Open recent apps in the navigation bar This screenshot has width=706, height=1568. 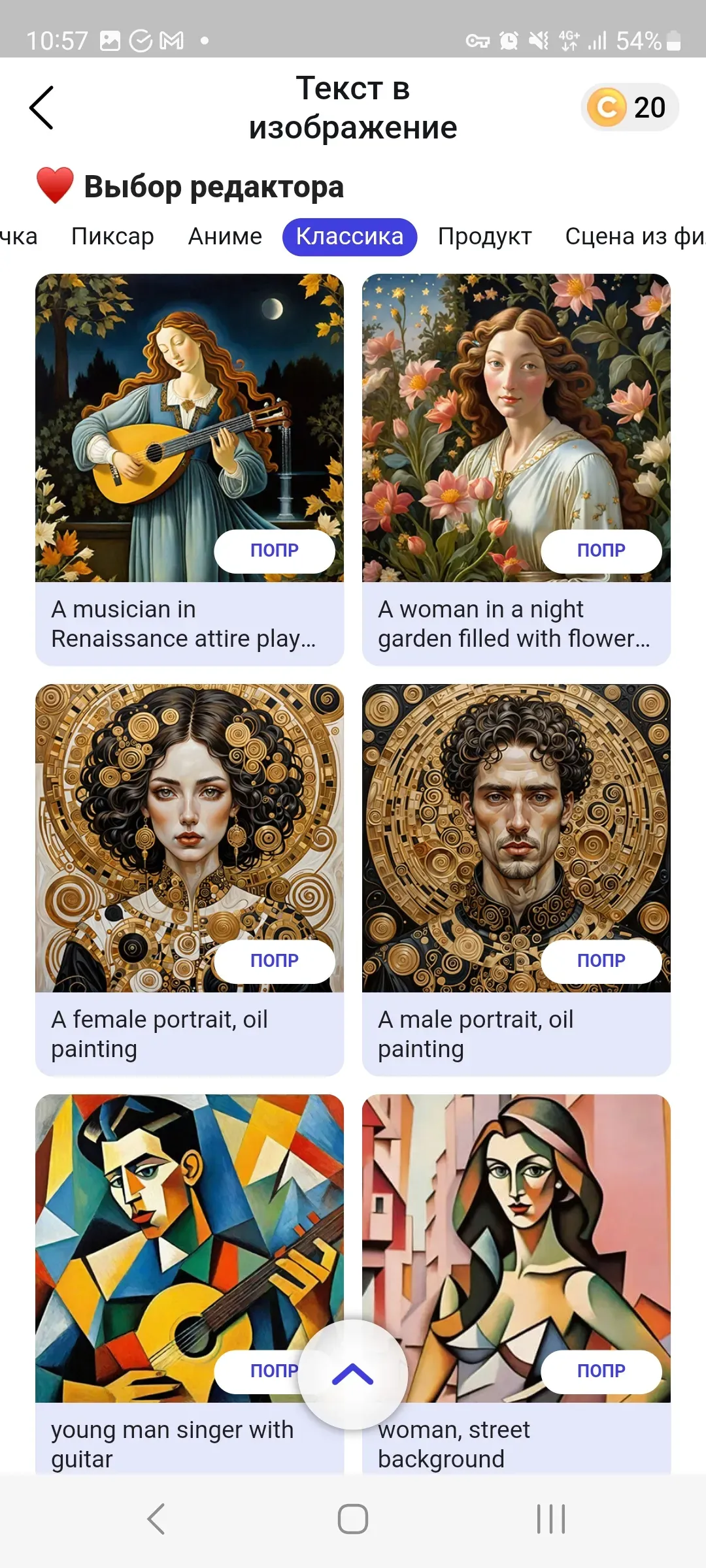click(x=550, y=1519)
